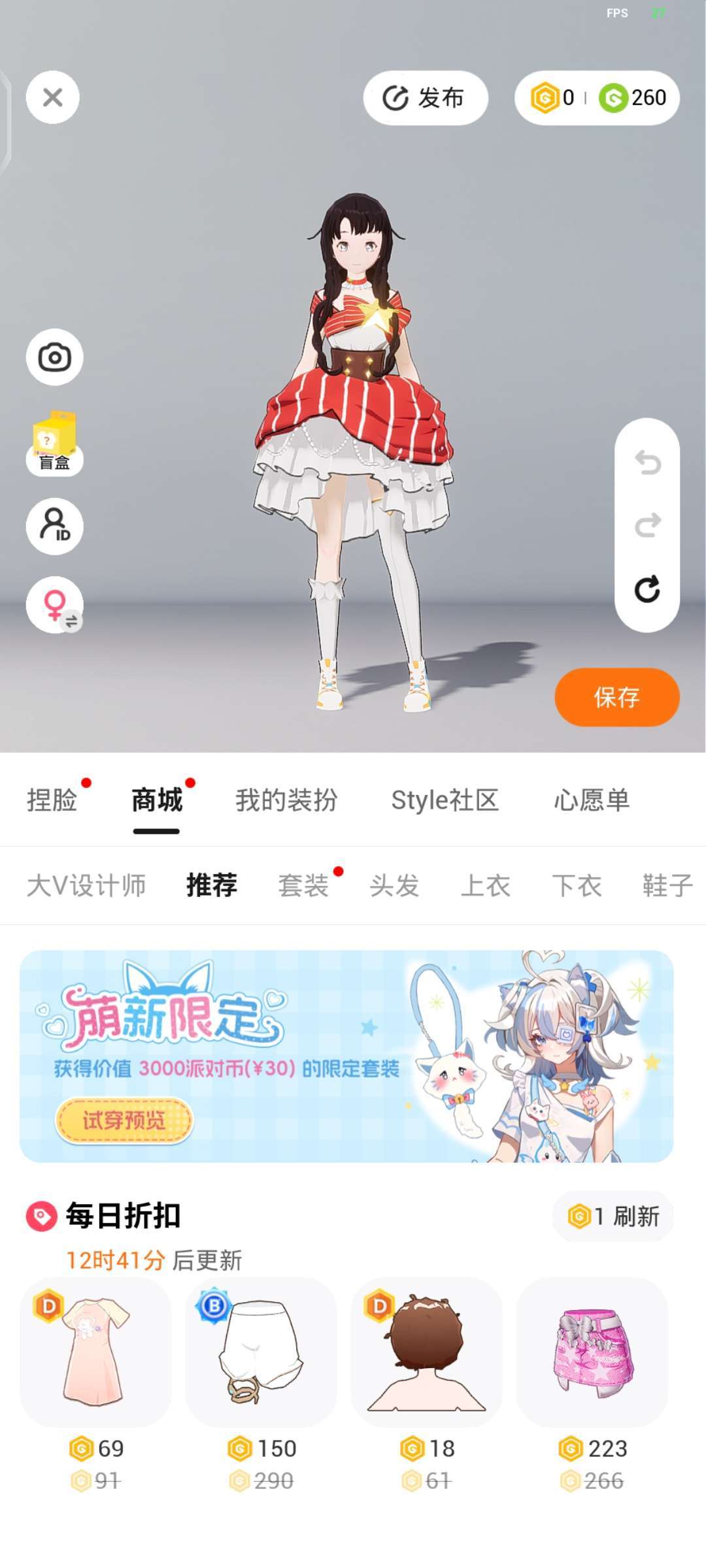706x1568 pixels.
Task: Tap 试穿预览 on the banner
Action: pyautogui.click(x=124, y=1120)
